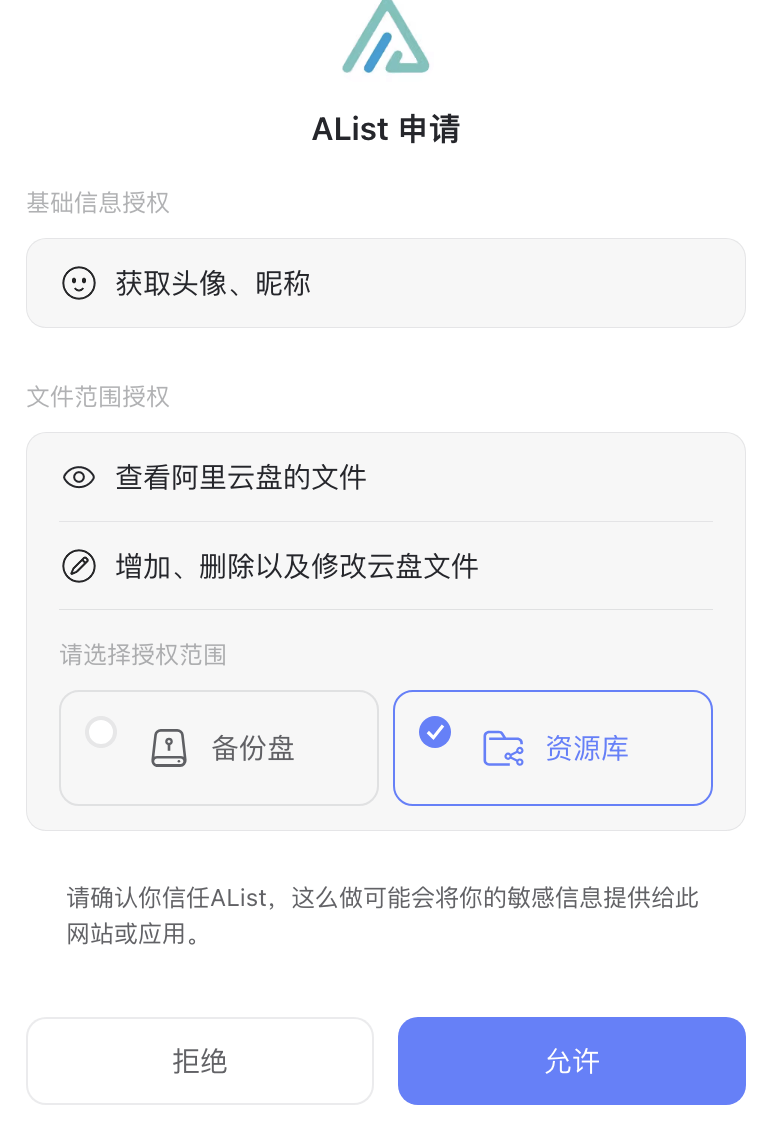Click the blue checkmark badge on the 资源库 option
Screen dimensions: 768x1128
pyautogui.click(x=434, y=733)
